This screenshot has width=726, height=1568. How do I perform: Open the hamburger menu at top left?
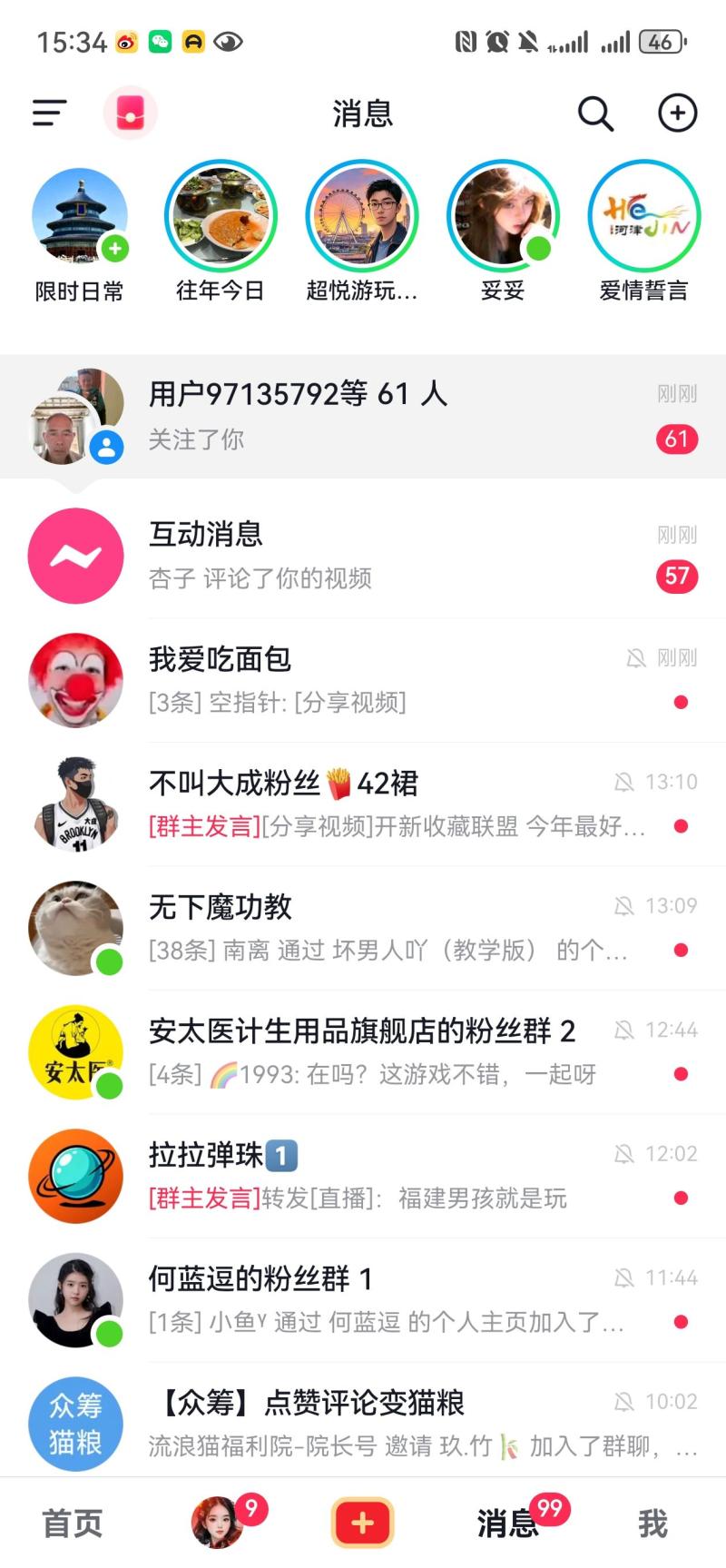(50, 113)
